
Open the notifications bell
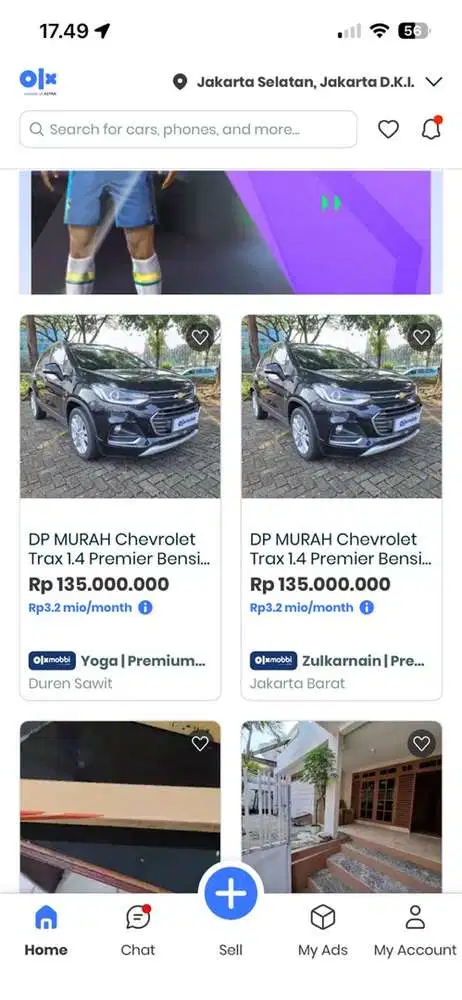[x=432, y=129]
